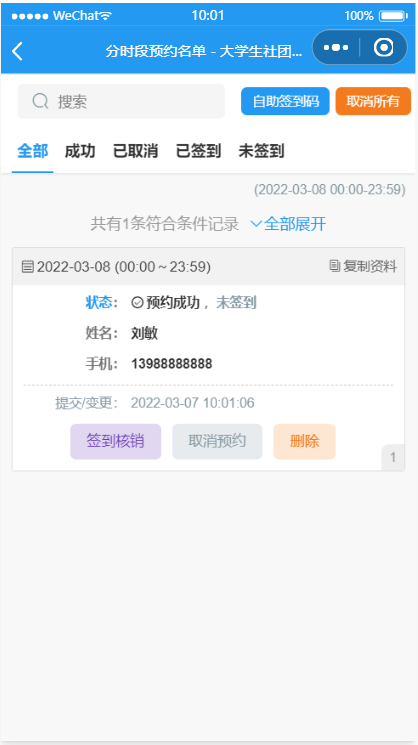This screenshot has width=418, height=745.
Task: Select the 已取消 tab
Action: [135, 151]
